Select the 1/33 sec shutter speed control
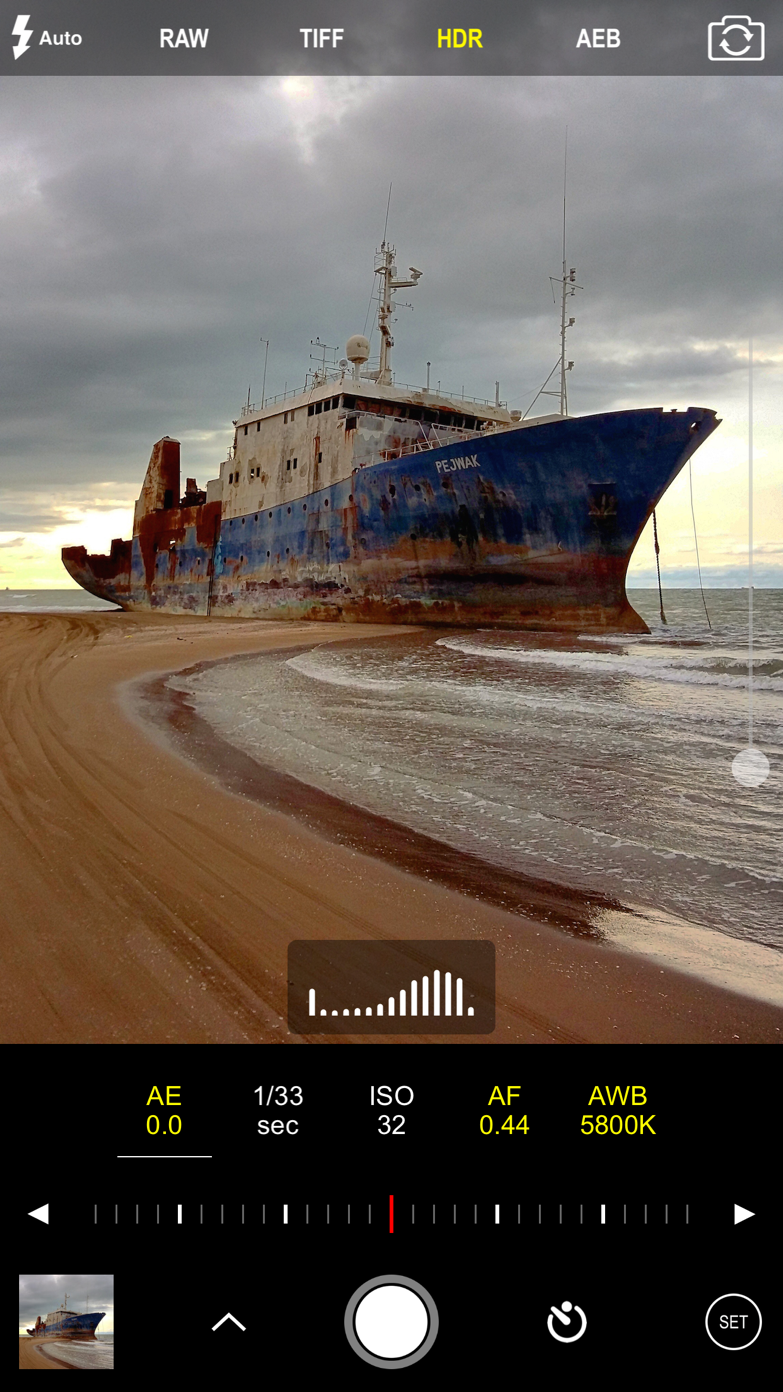Image resolution: width=783 pixels, height=1392 pixels. pos(278,1111)
